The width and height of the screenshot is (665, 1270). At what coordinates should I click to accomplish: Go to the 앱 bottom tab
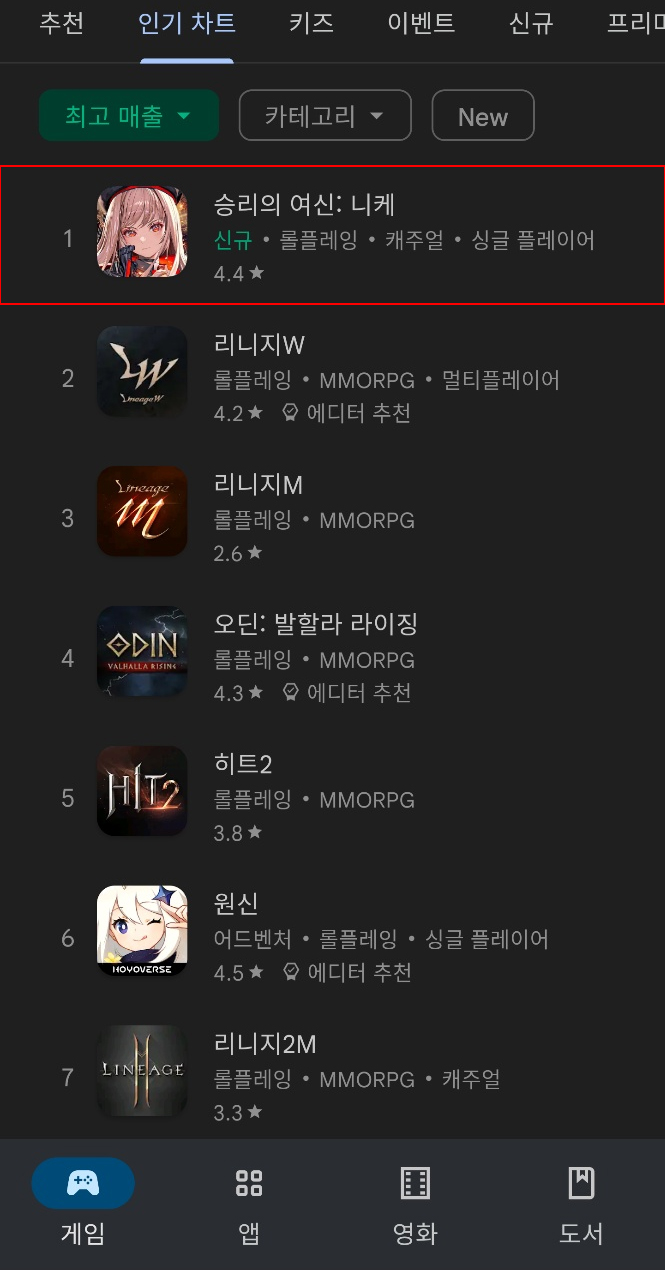249,1205
